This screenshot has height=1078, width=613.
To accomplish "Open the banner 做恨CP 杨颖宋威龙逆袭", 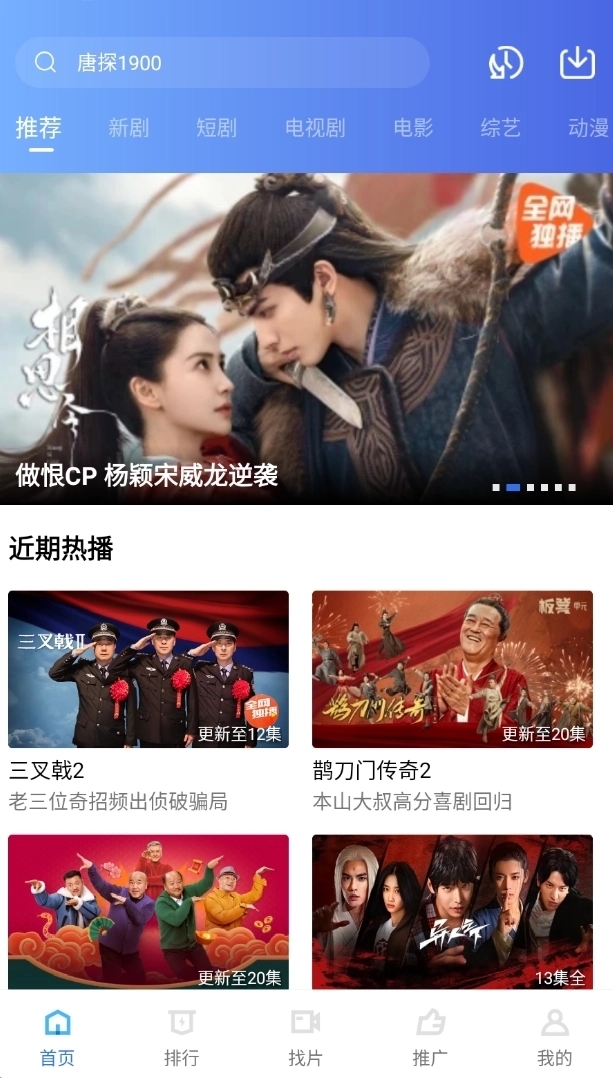I will click(306, 338).
